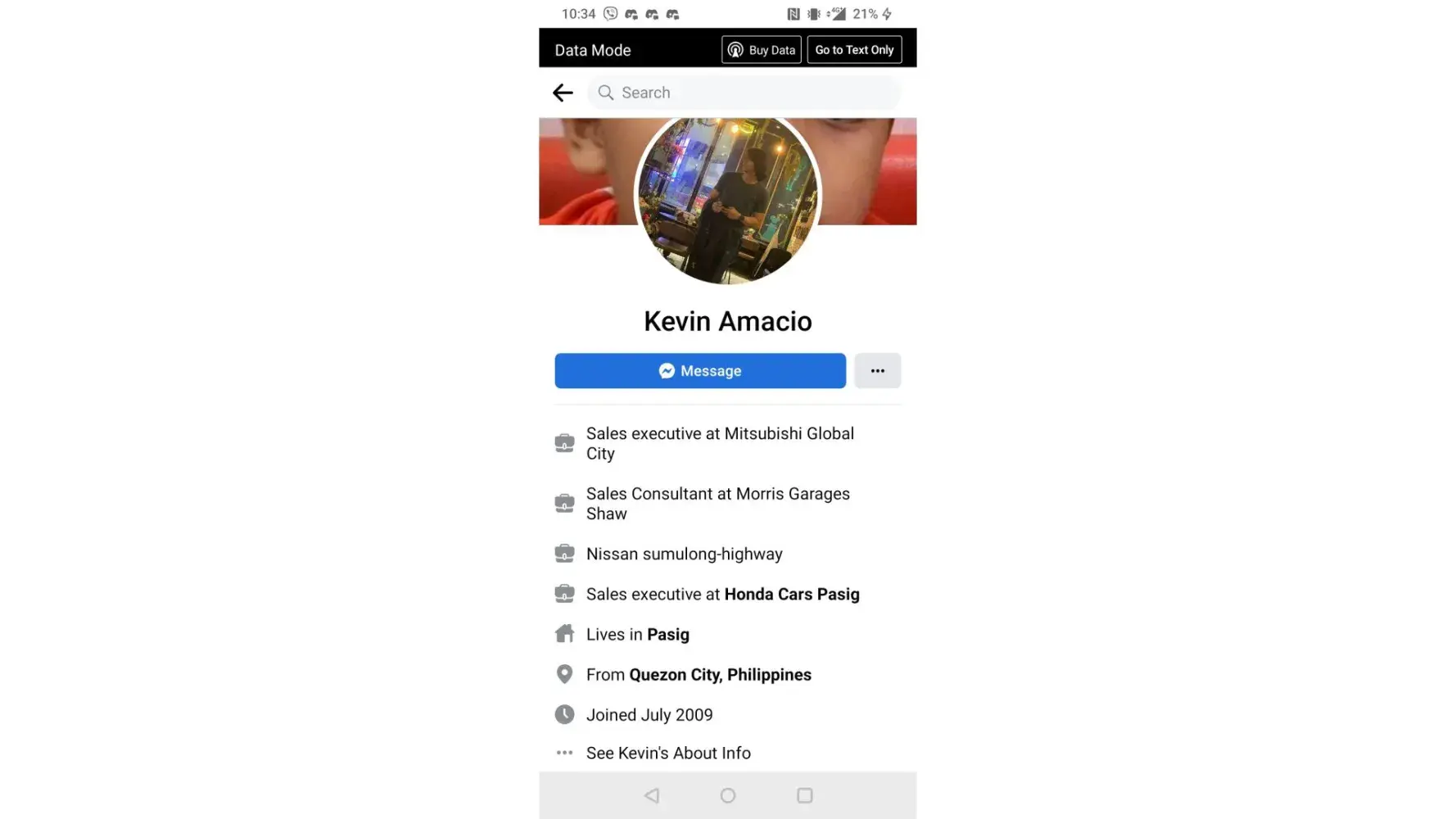Open the three-dot more options button

click(x=877, y=371)
